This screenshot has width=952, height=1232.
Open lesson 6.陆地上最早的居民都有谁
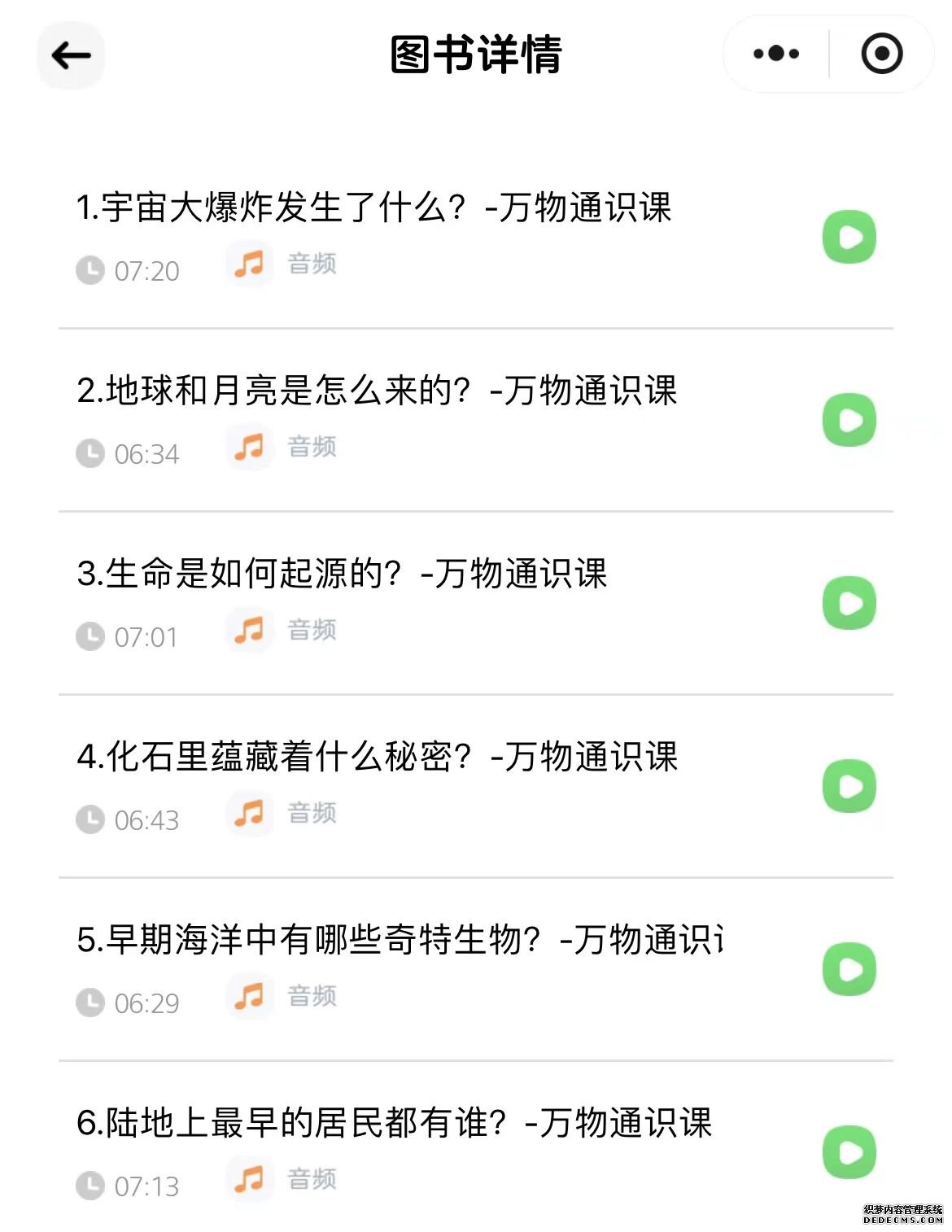pos(394,1123)
